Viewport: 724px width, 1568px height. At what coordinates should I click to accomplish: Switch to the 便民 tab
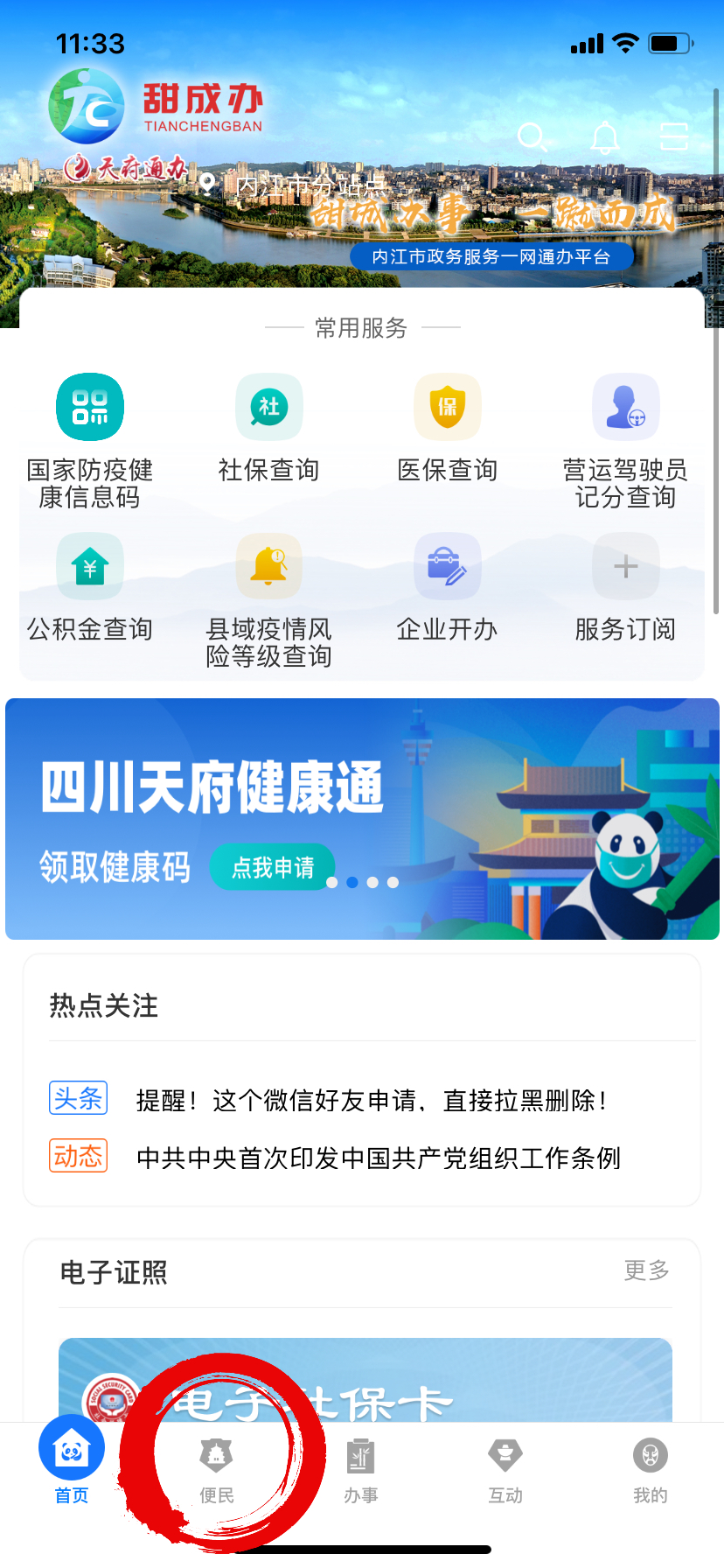click(x=216, y=1469)
